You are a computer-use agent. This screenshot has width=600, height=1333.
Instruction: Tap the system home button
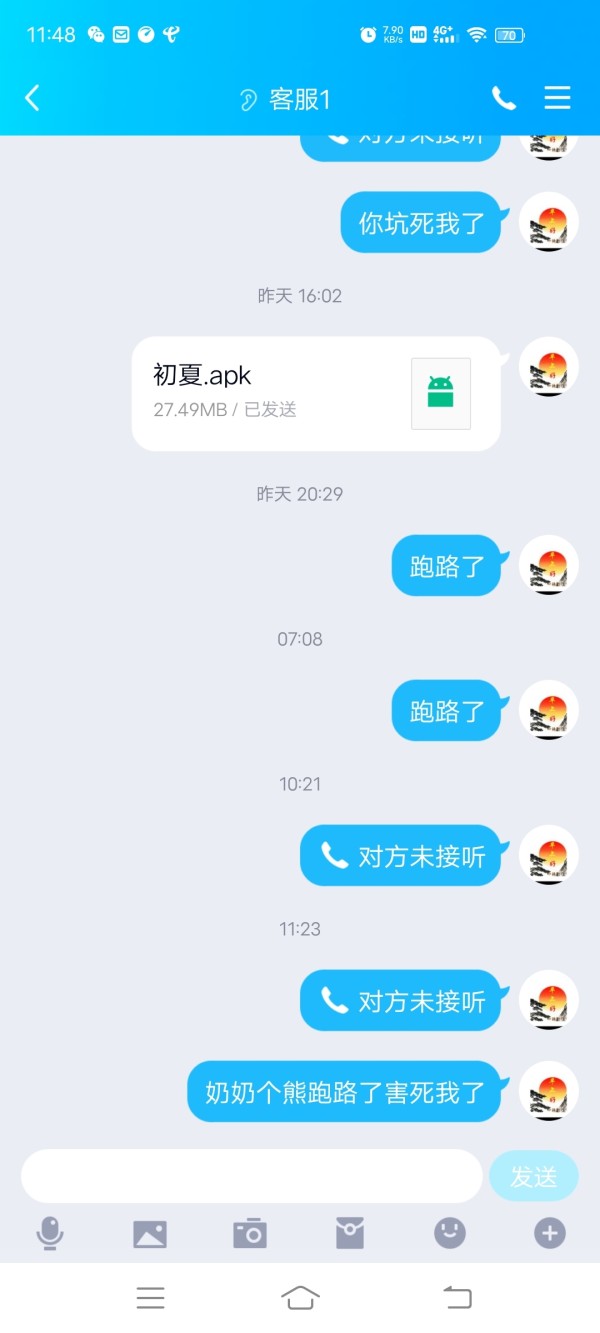coord(300,1298)
